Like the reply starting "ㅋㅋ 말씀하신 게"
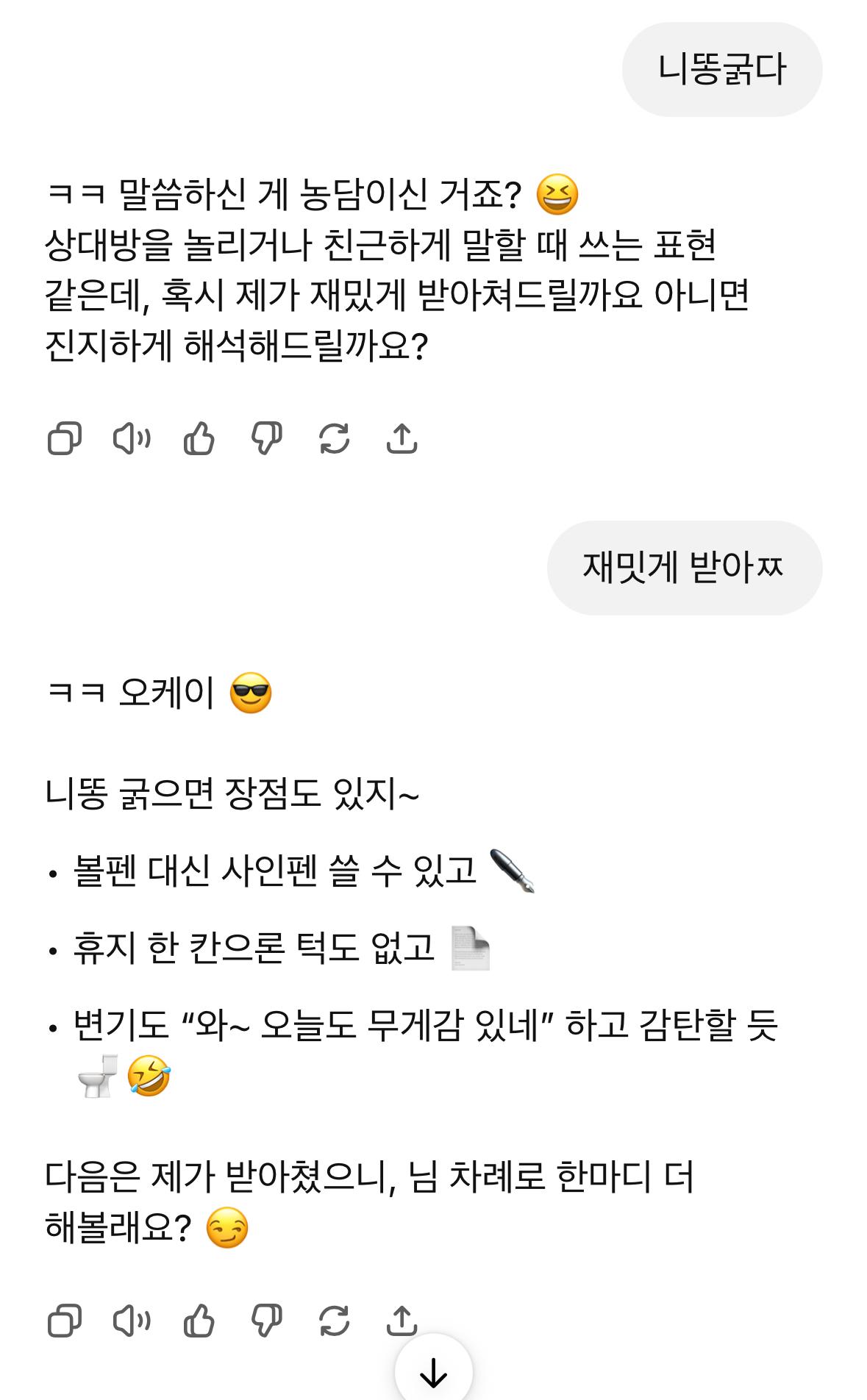This screenshot has height=1400, width=867. 199,439
